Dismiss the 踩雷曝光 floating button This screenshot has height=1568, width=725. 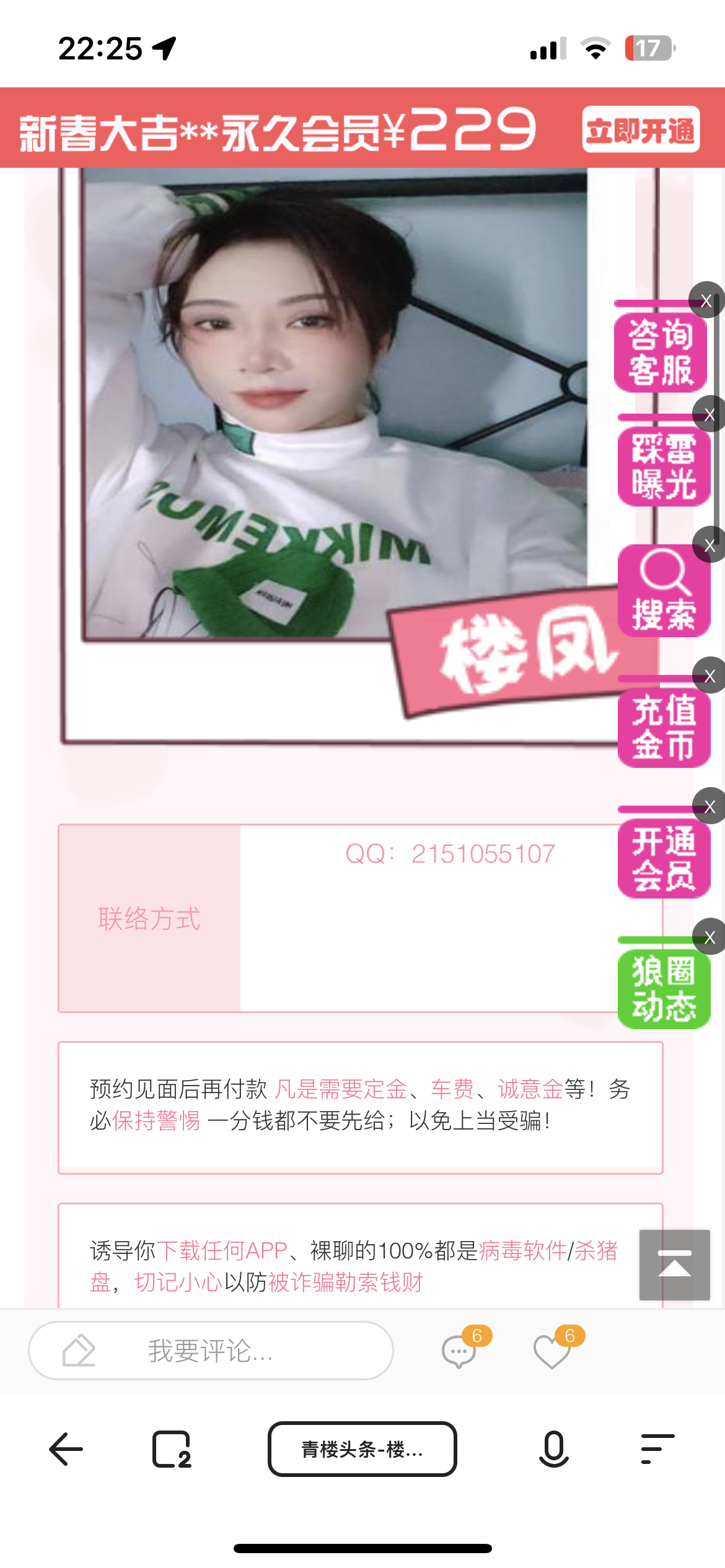(710, 414)
